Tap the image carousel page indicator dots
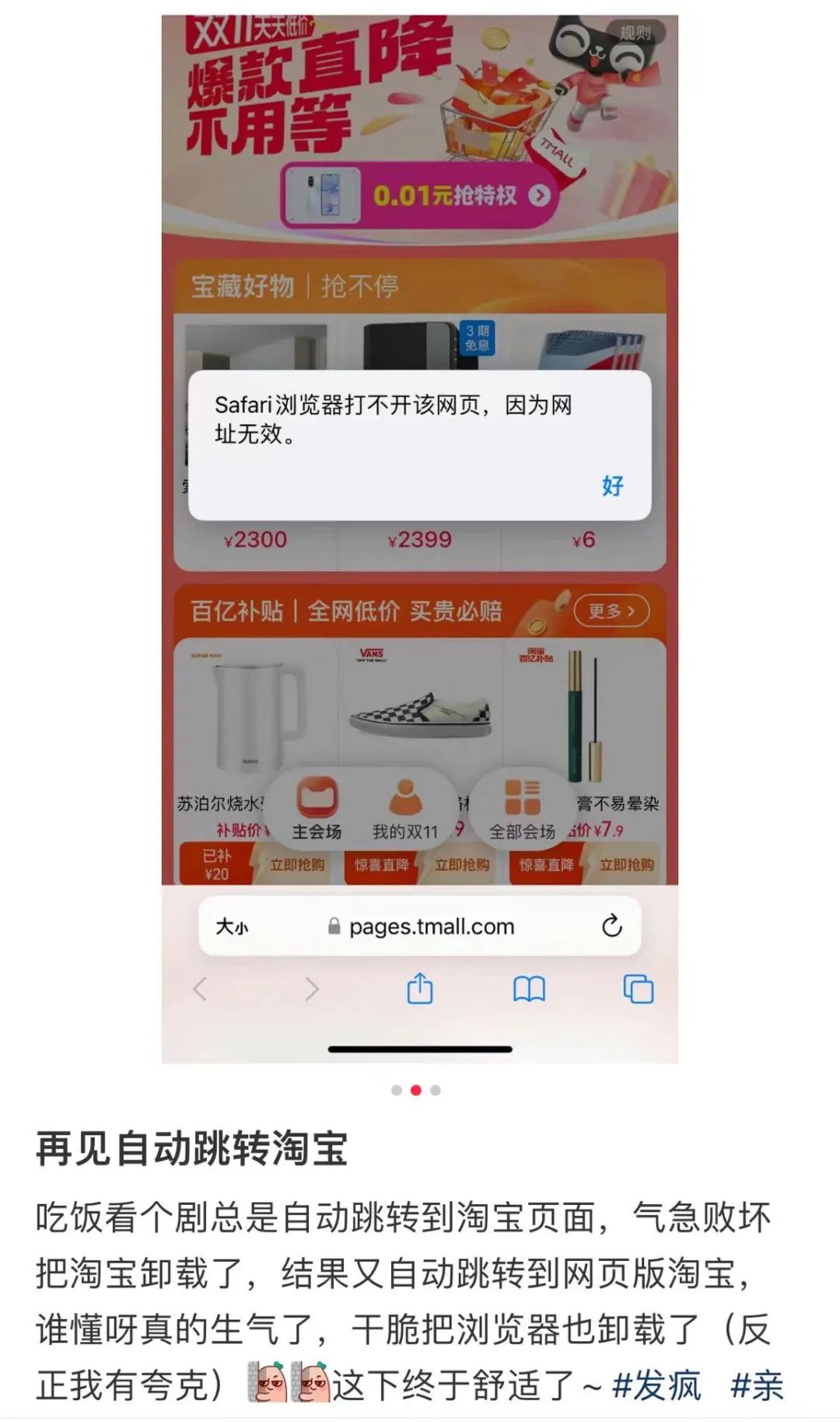This screenshot has height=1422, width=840. point(416,1090)
